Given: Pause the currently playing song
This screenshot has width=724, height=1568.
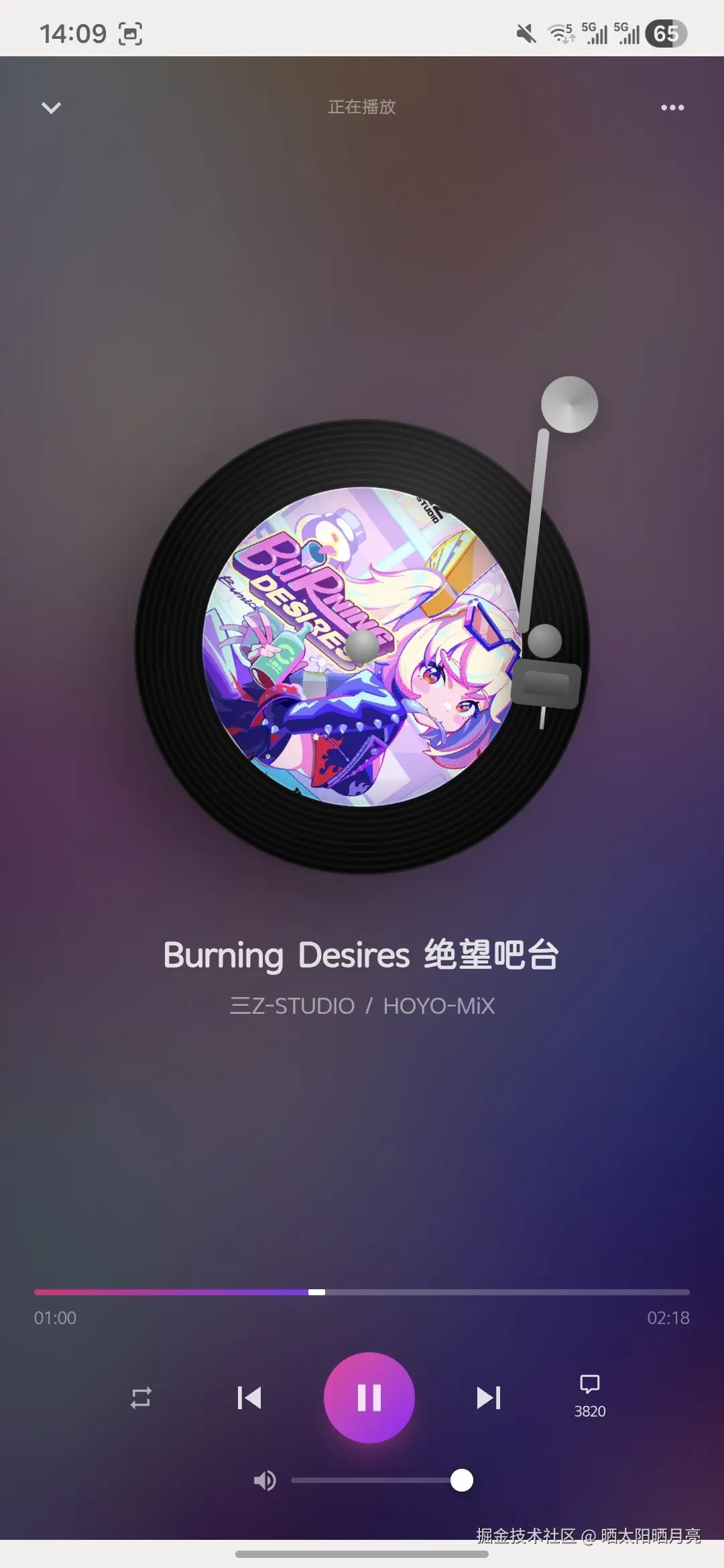Looking at the screenshot, I should [x=369, y=1397].
